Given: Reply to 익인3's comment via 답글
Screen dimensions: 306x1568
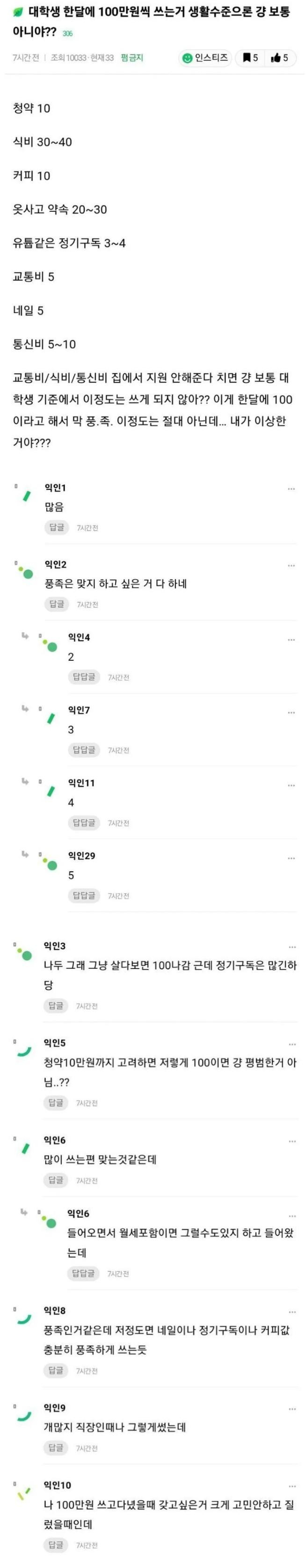Looking at the screenshot, I should [56, 1006].
